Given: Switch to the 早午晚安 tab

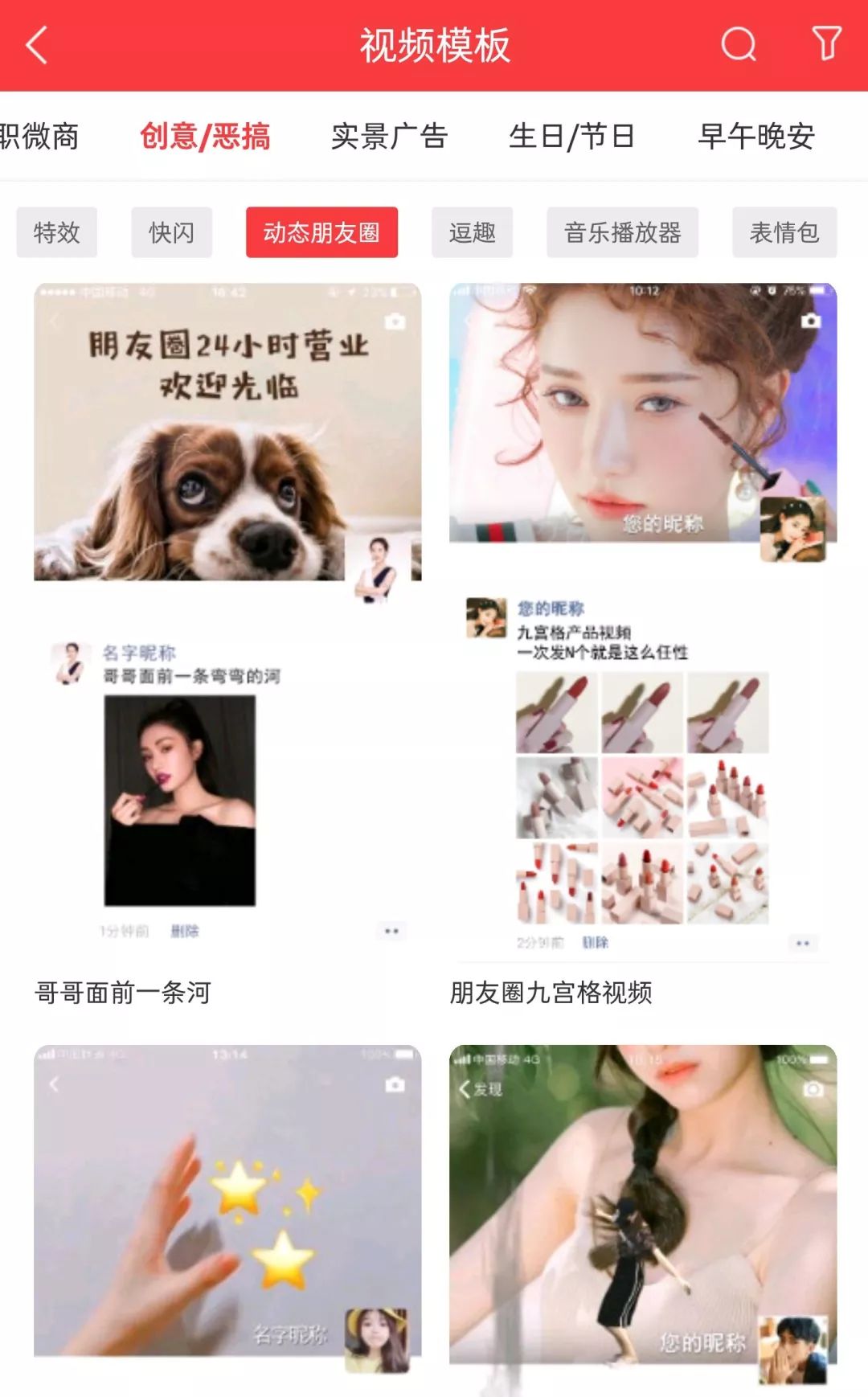Looking at the screenshot, I should (x=756, y=136).
